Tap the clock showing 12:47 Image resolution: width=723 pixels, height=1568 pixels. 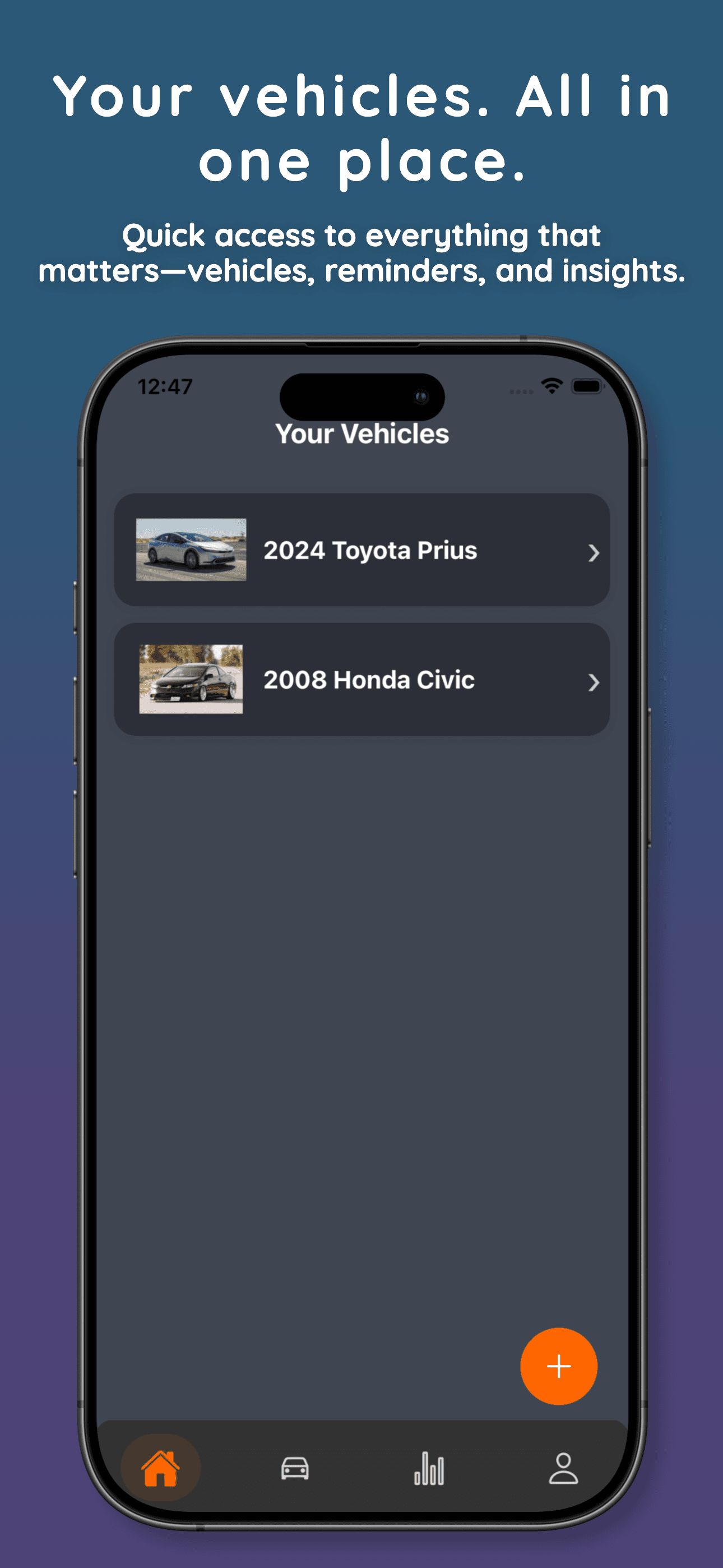165,386
